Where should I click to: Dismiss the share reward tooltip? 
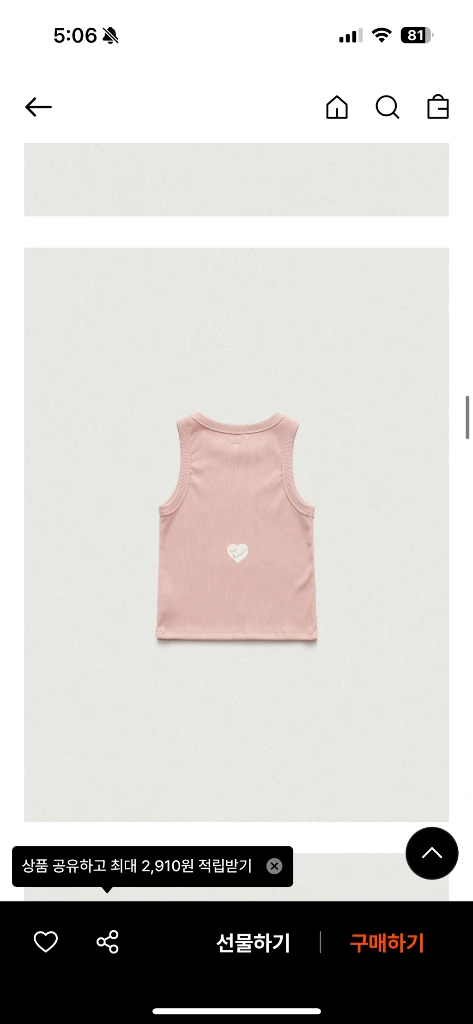tap(274, 866)
